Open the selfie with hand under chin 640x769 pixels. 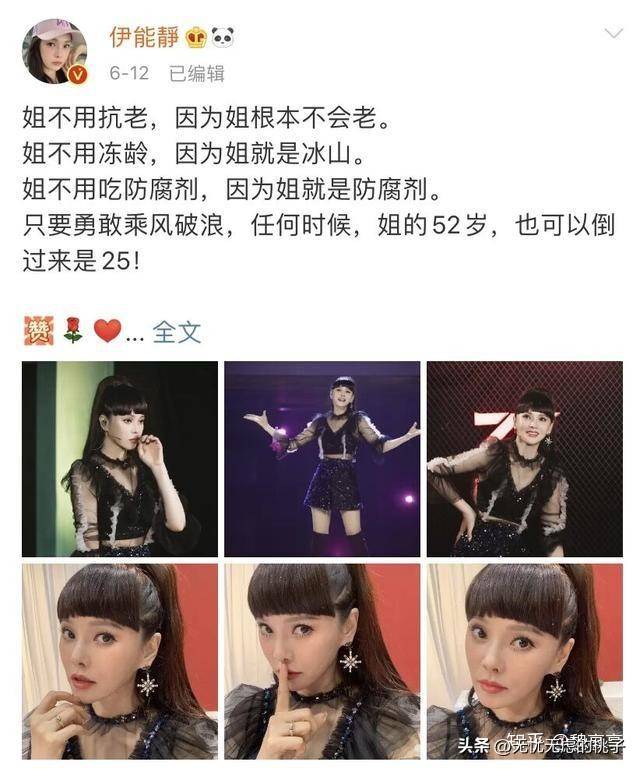point(120,661)
